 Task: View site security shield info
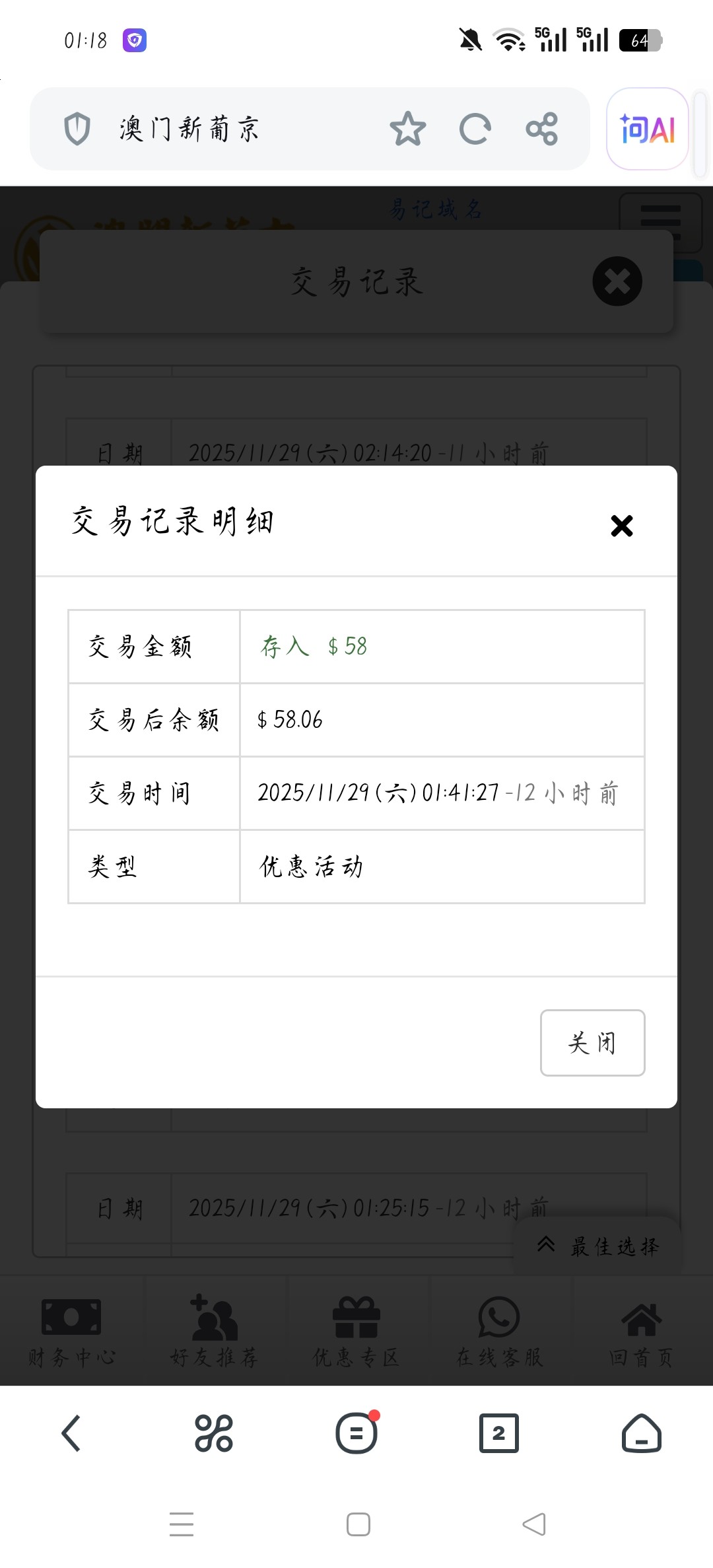click(77, 129)
